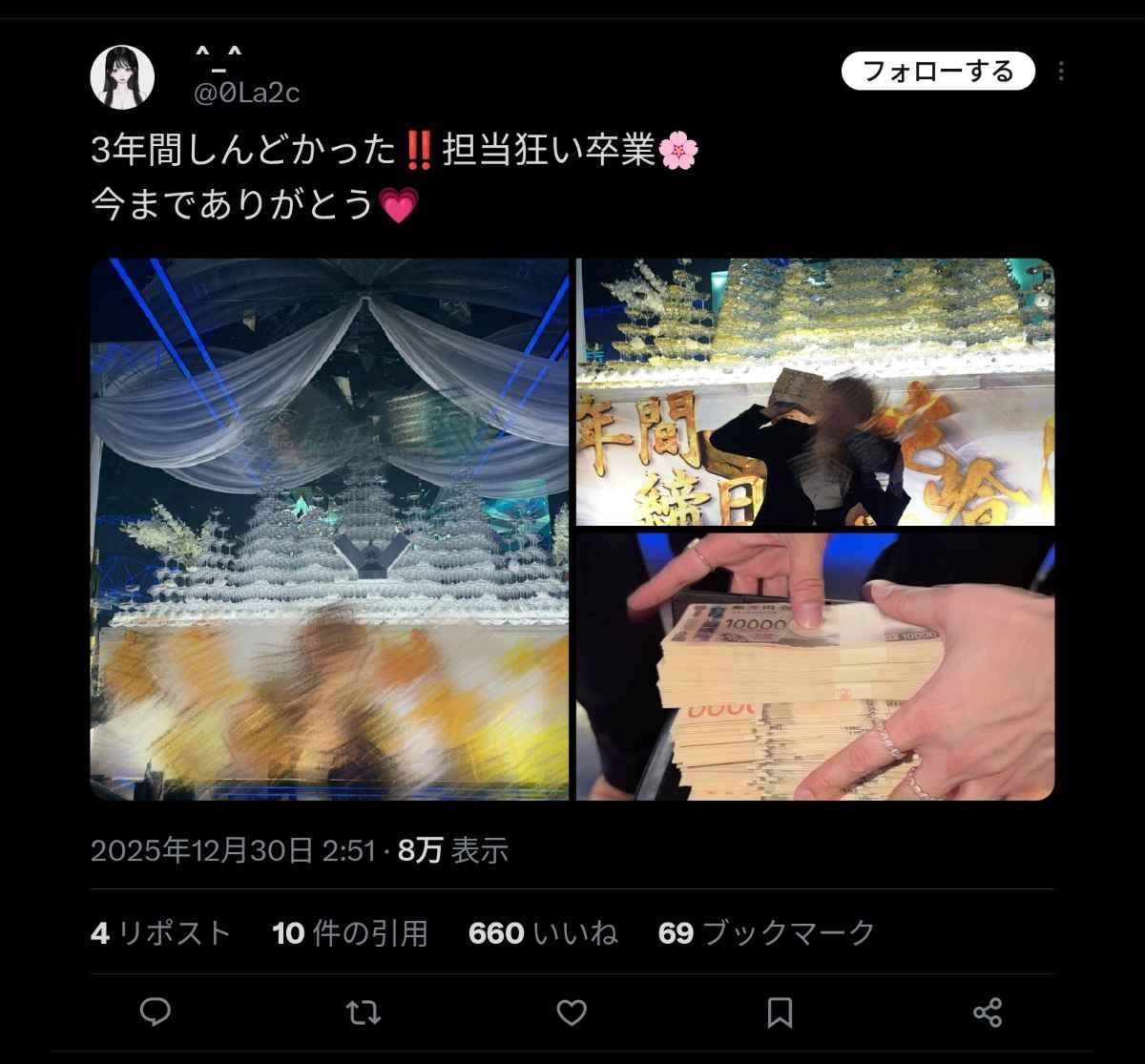Reply to this post
The image size is (1145, 1064).
tap(156, 1012)
